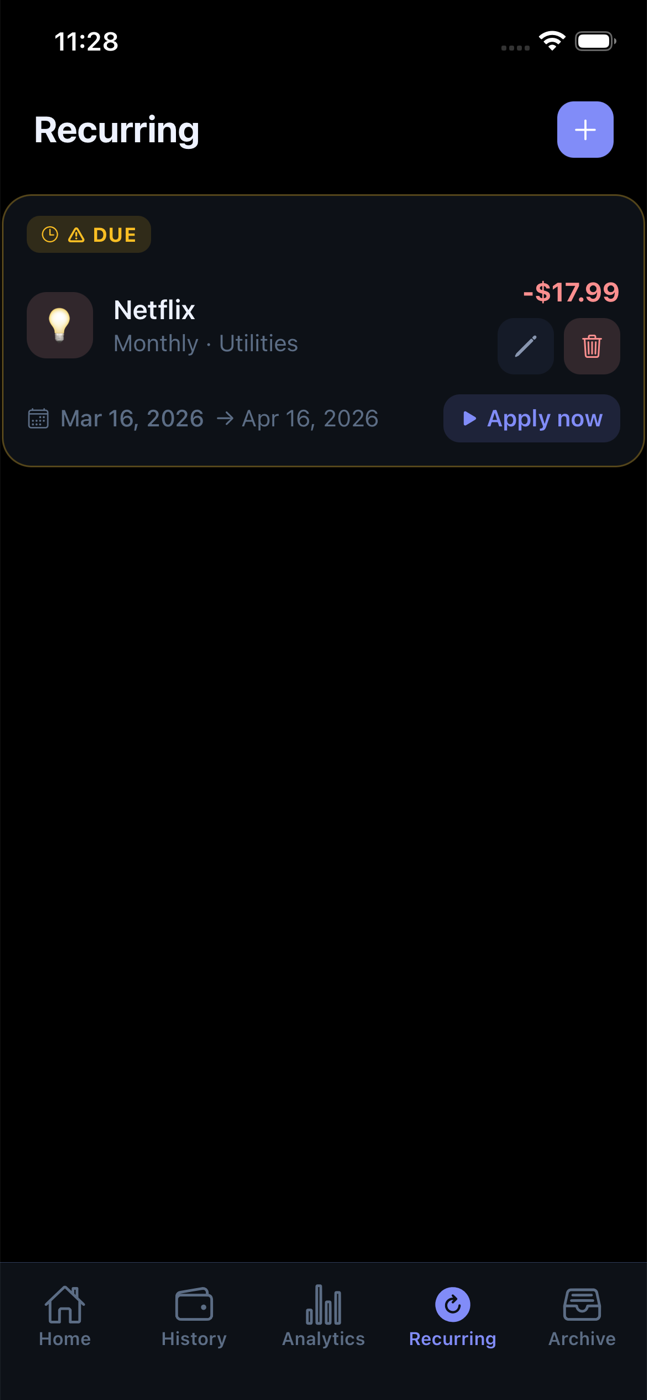Open the Analytics tab
The image size is (647, 1400).
(x=323, y=1316)
